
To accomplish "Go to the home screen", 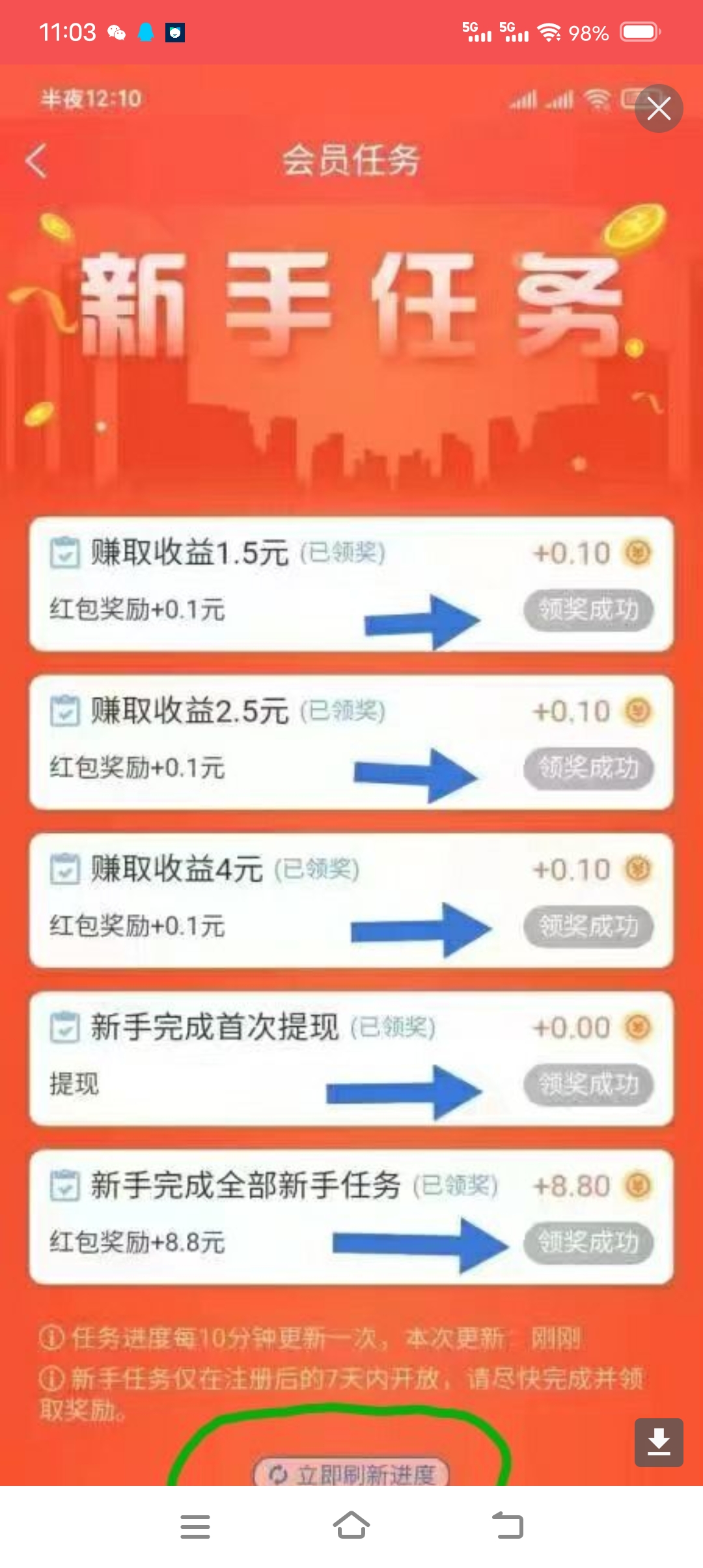I will 351,1526.
